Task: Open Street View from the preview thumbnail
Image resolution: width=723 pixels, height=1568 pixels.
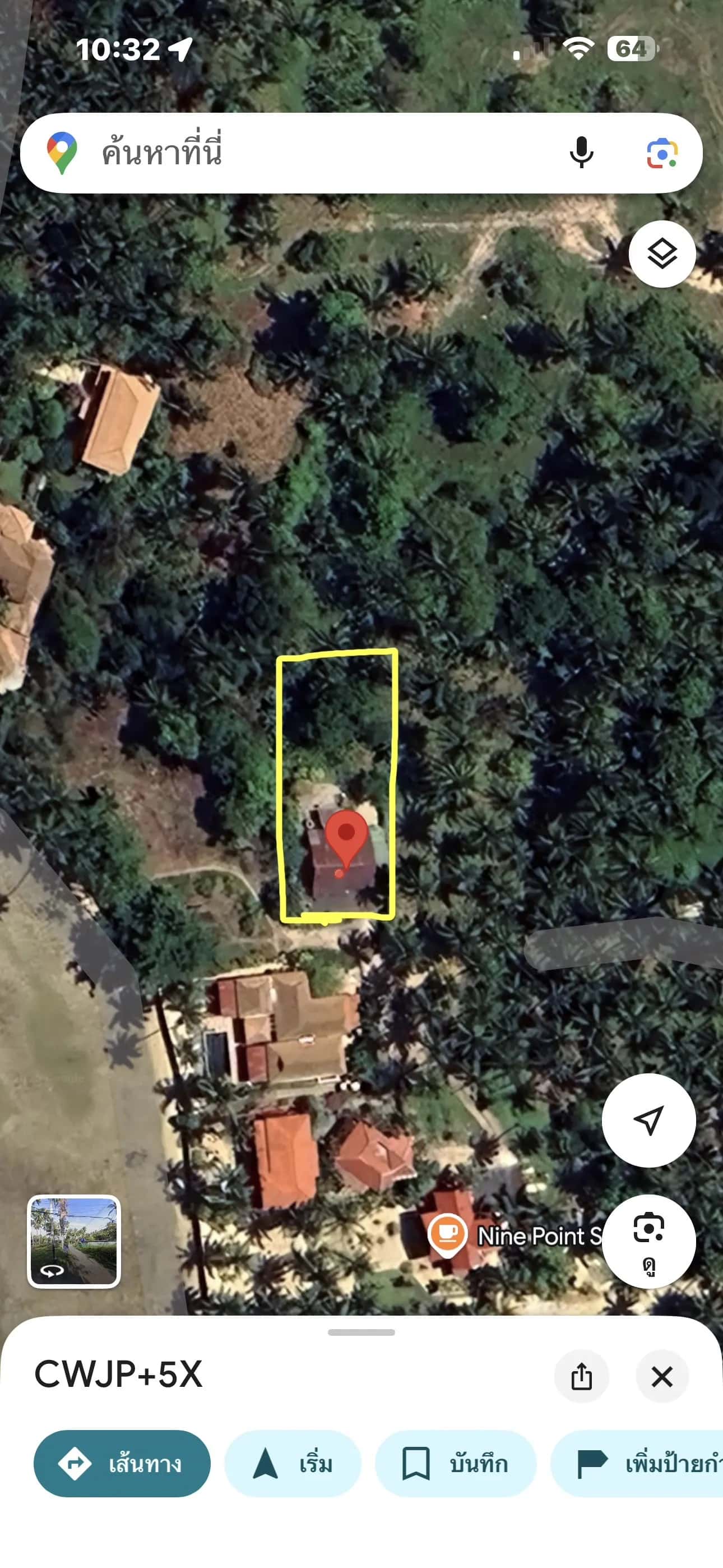Action: point(74,1241)
